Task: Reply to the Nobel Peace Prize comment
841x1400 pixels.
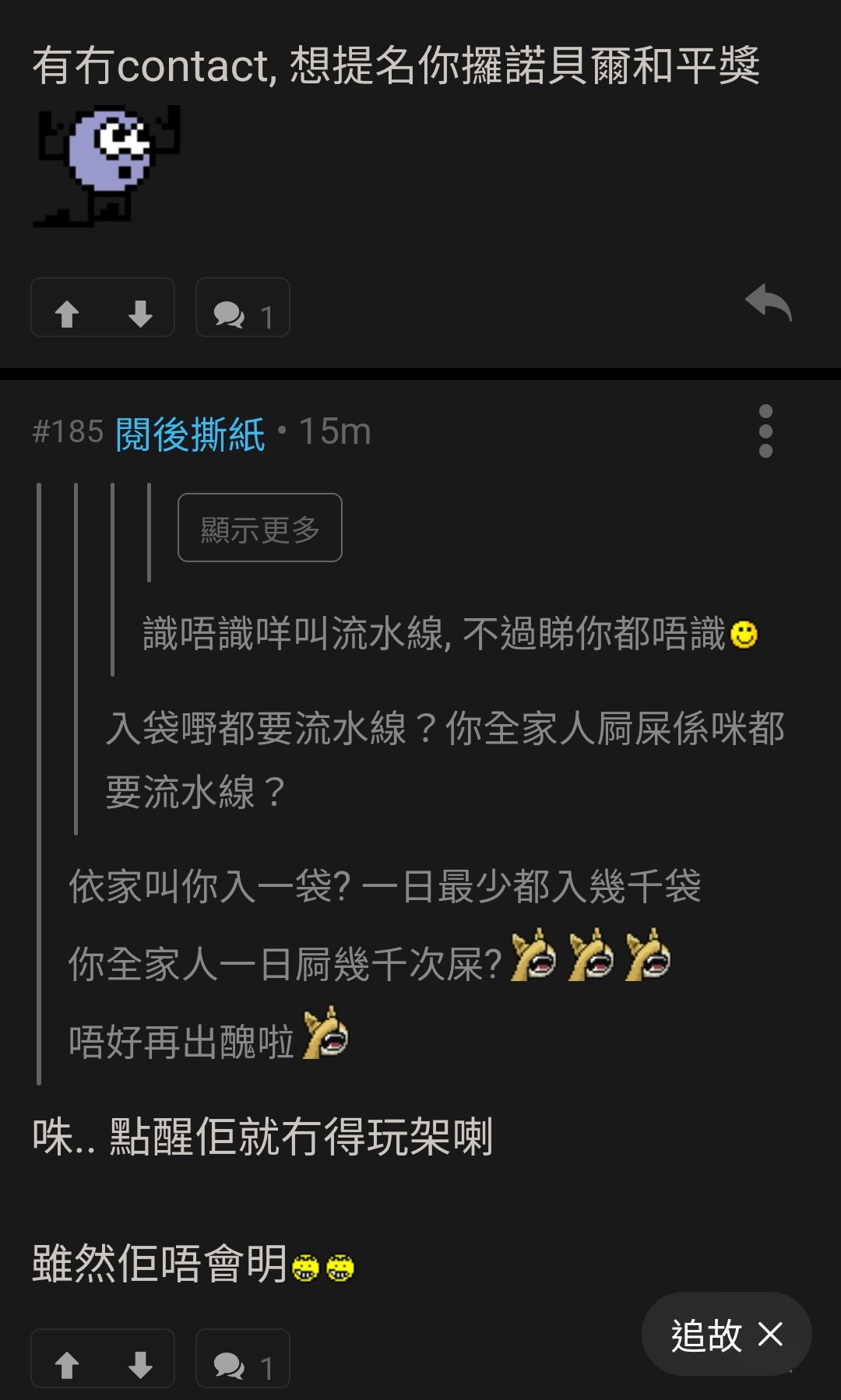Action: [x=768, y=304]
